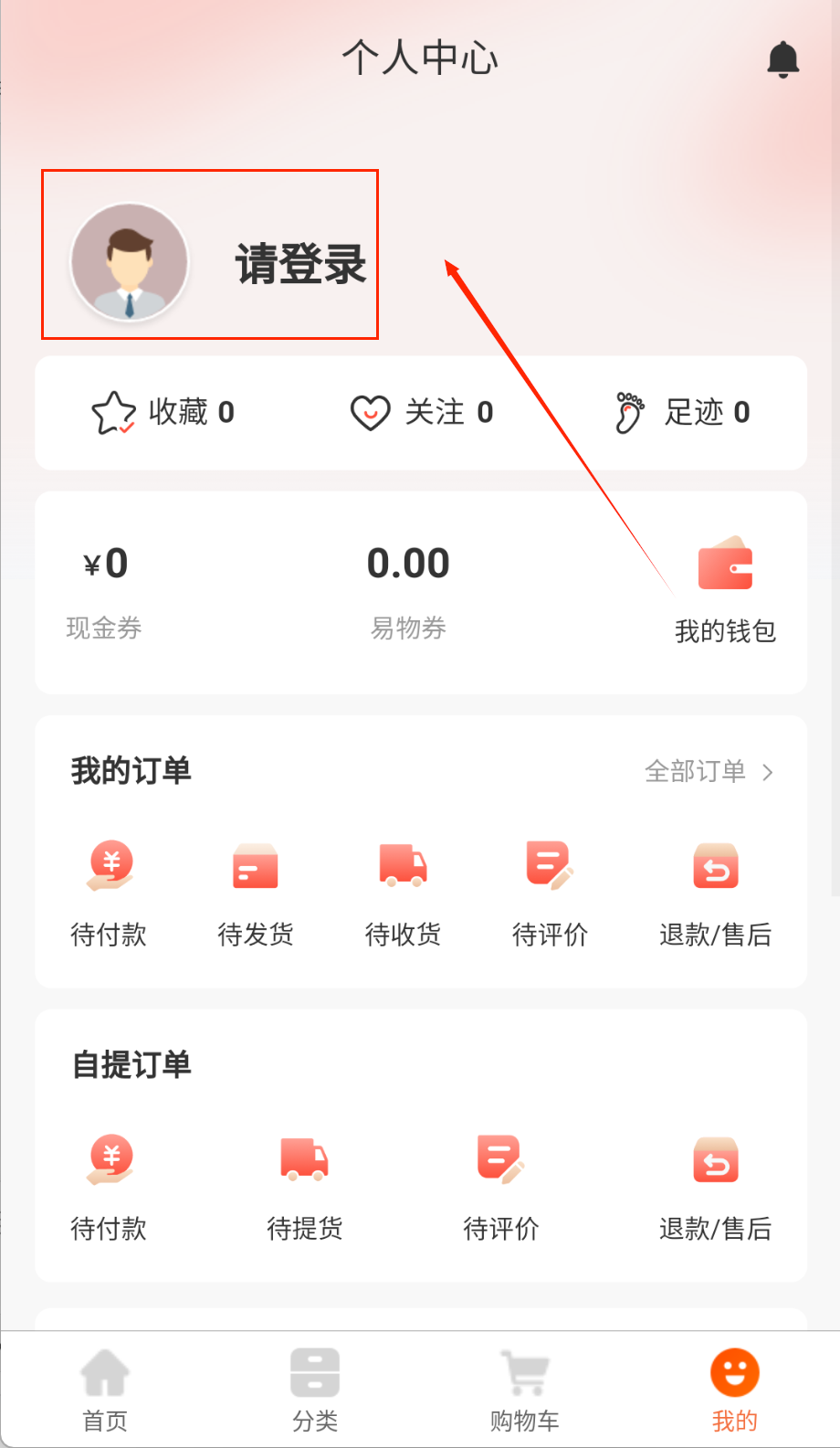
Task: Open the notifications bell
Action: [x=782, y=59]
